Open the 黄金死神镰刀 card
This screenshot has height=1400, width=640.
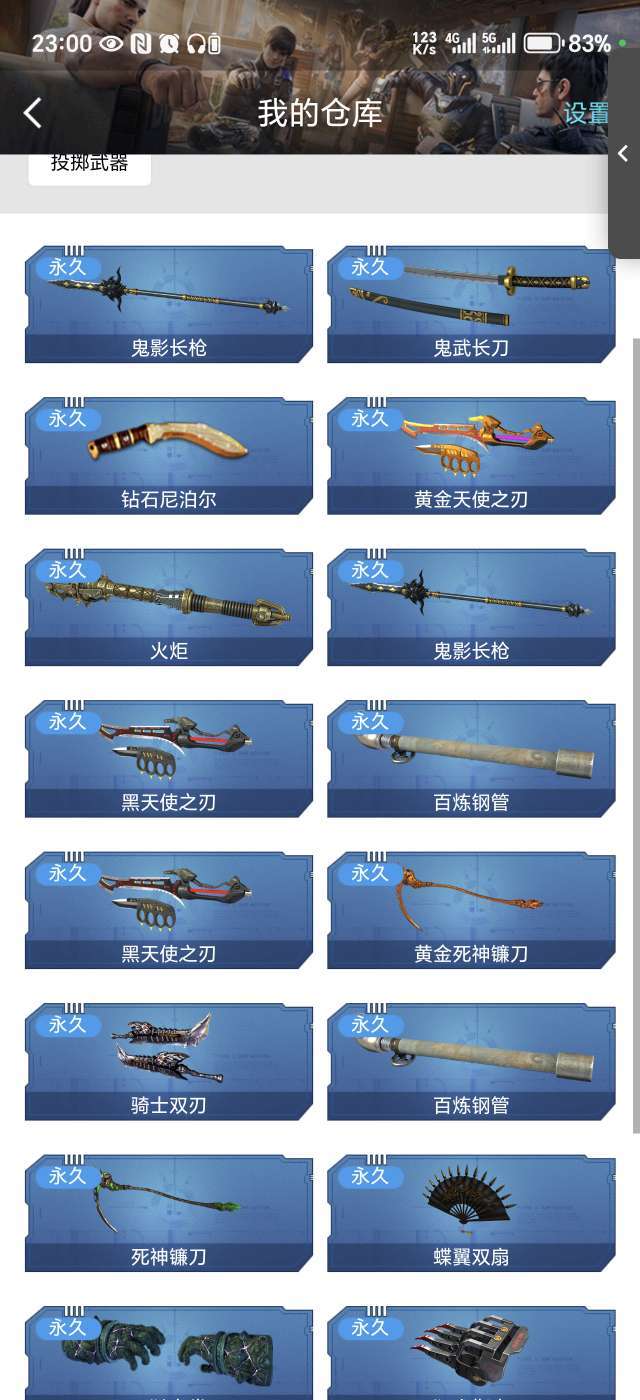471,910
